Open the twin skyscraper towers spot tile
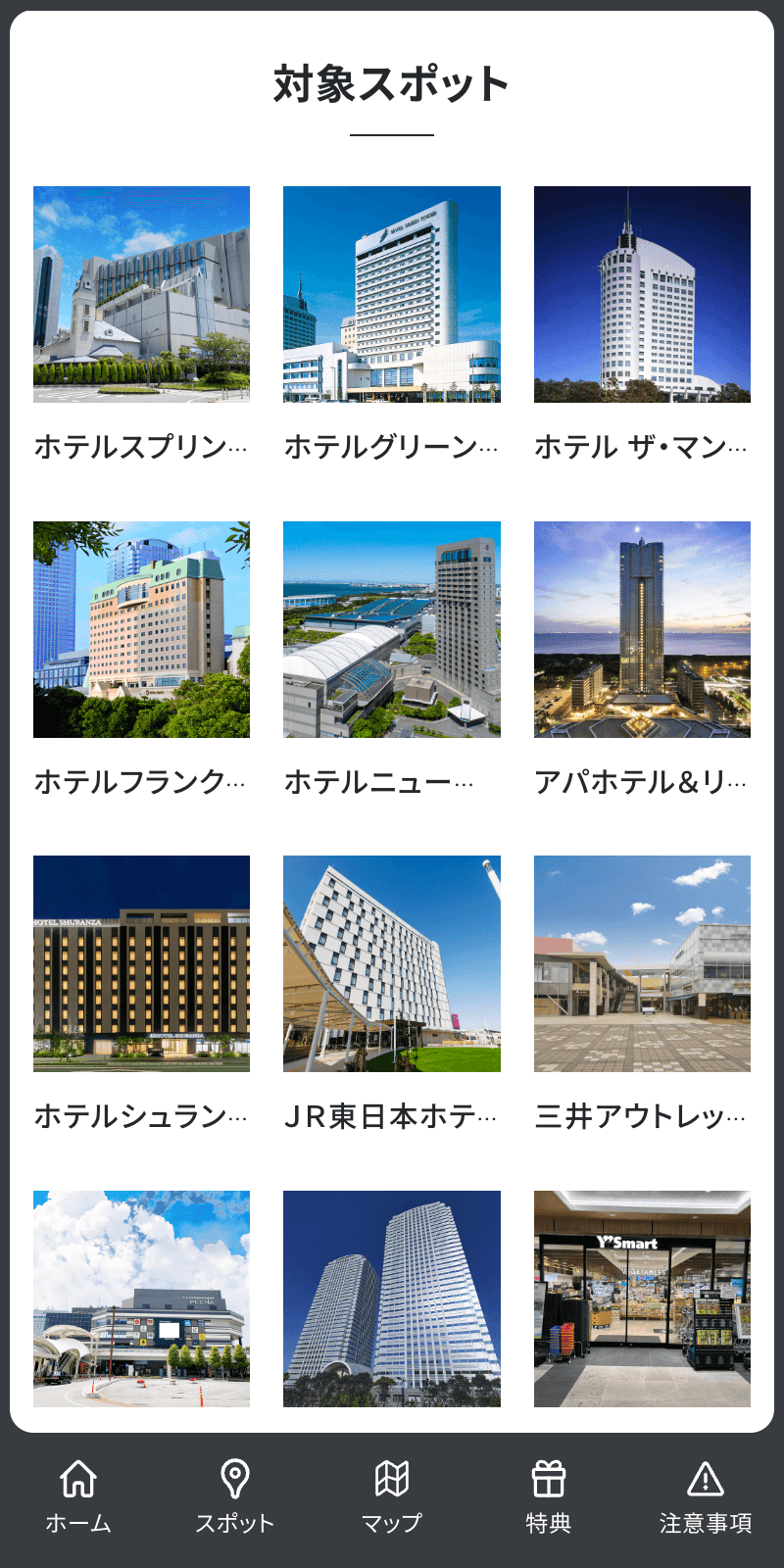The height and width of the screenshot is (1568, 784). 391,1298
